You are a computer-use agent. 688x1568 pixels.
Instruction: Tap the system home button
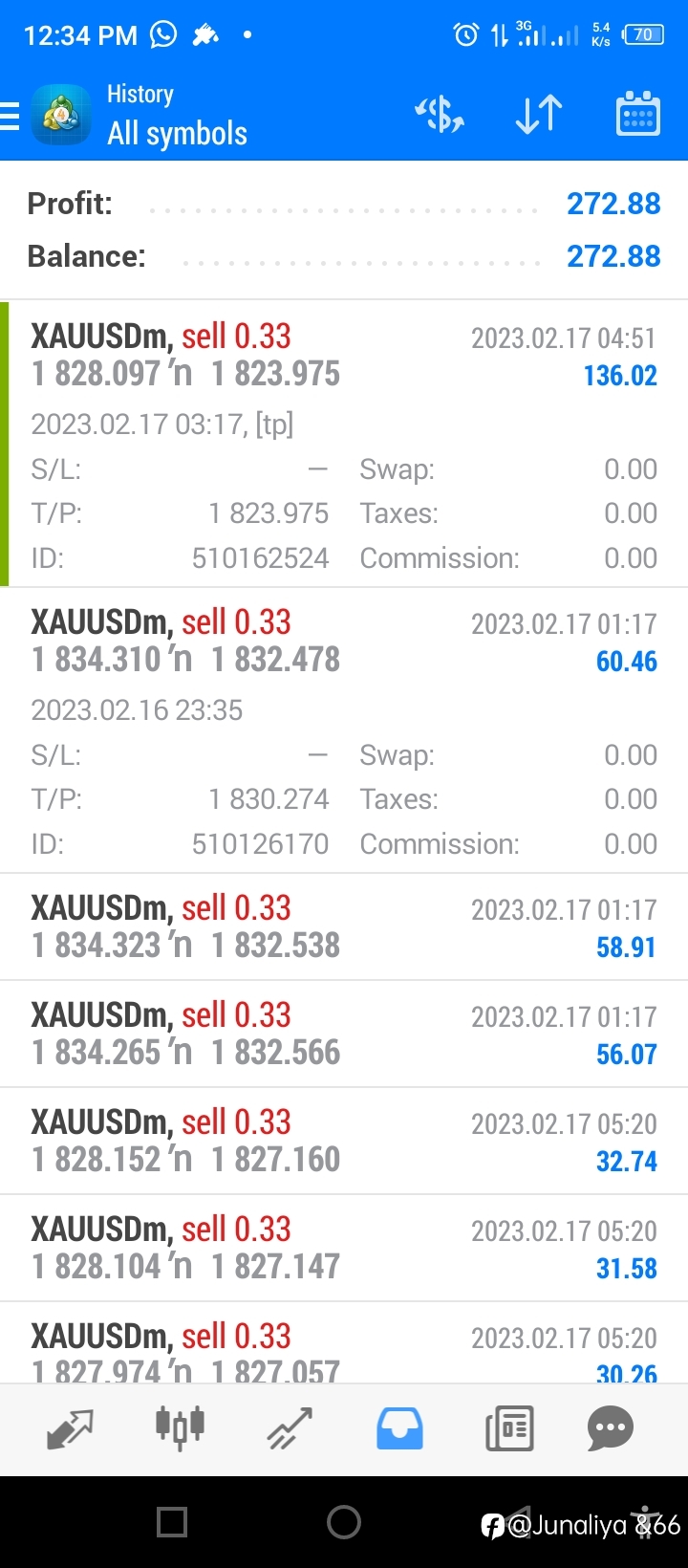coord(344,1522)
